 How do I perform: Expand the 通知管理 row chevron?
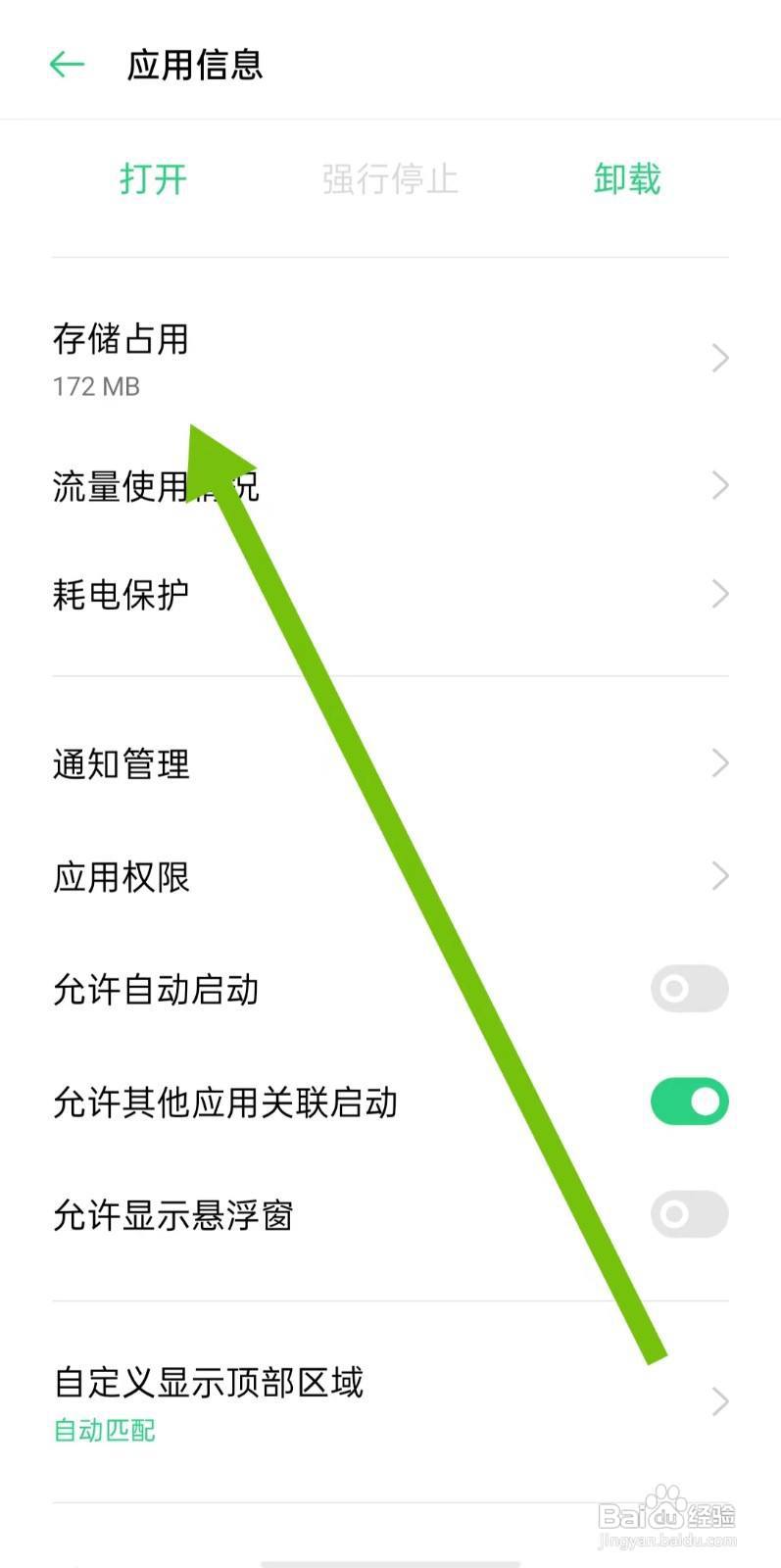pos(718,763)
